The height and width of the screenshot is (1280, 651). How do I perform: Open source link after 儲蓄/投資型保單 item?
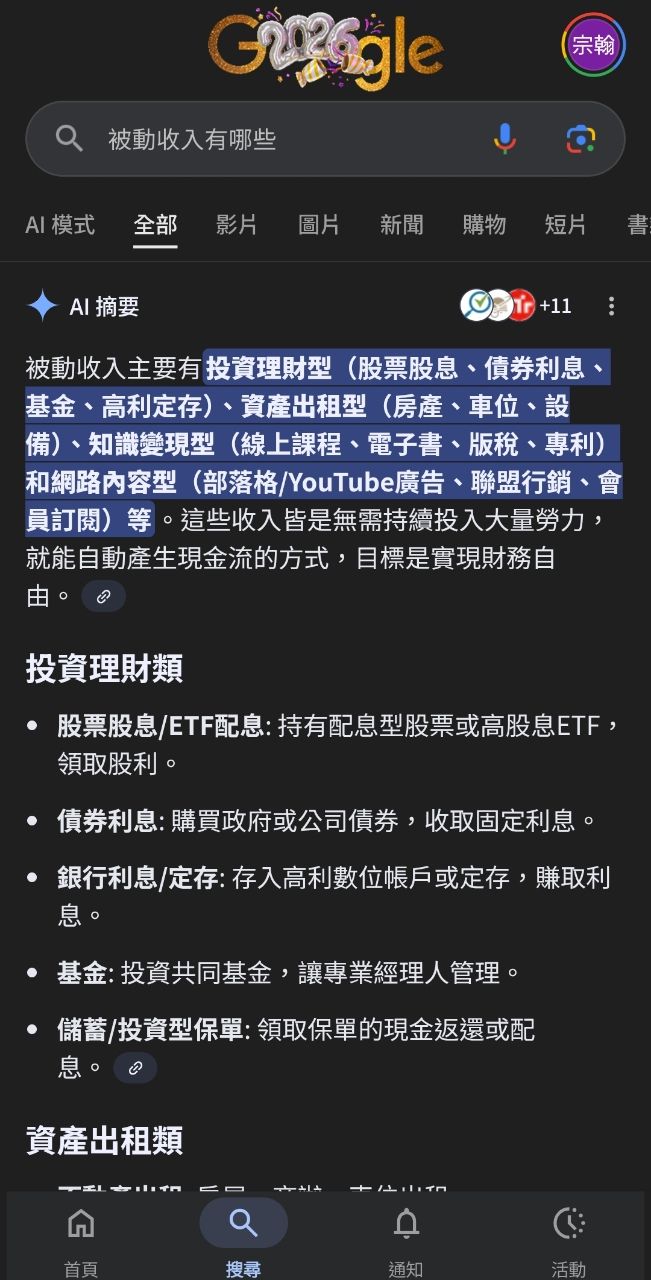click(135, 1068)
